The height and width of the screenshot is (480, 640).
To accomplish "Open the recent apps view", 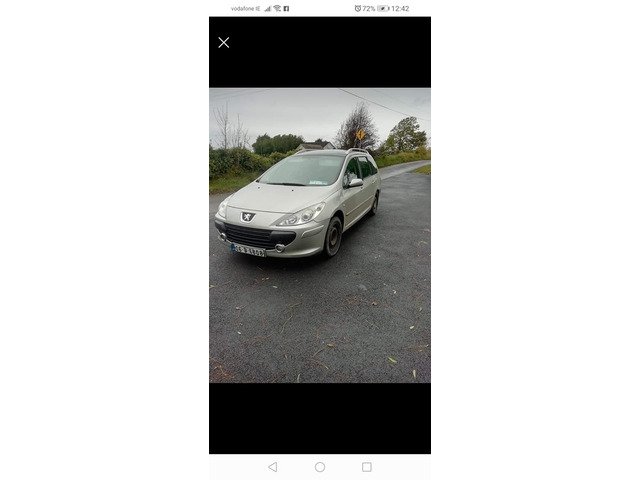I will point(367,467).
